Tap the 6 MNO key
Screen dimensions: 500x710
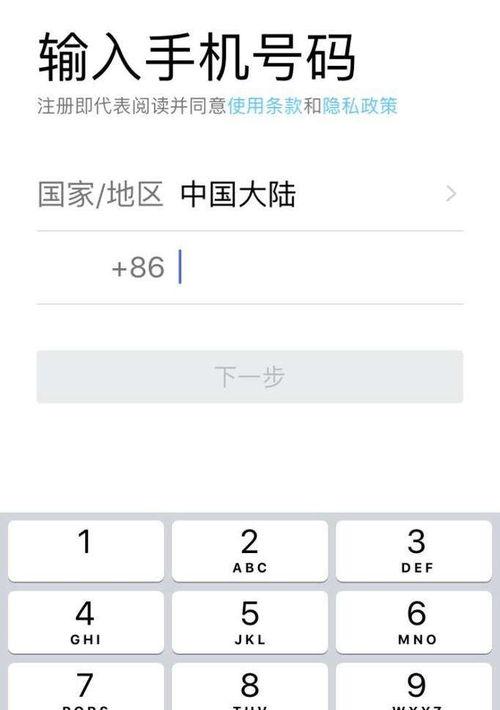click(x=414, y=622)
